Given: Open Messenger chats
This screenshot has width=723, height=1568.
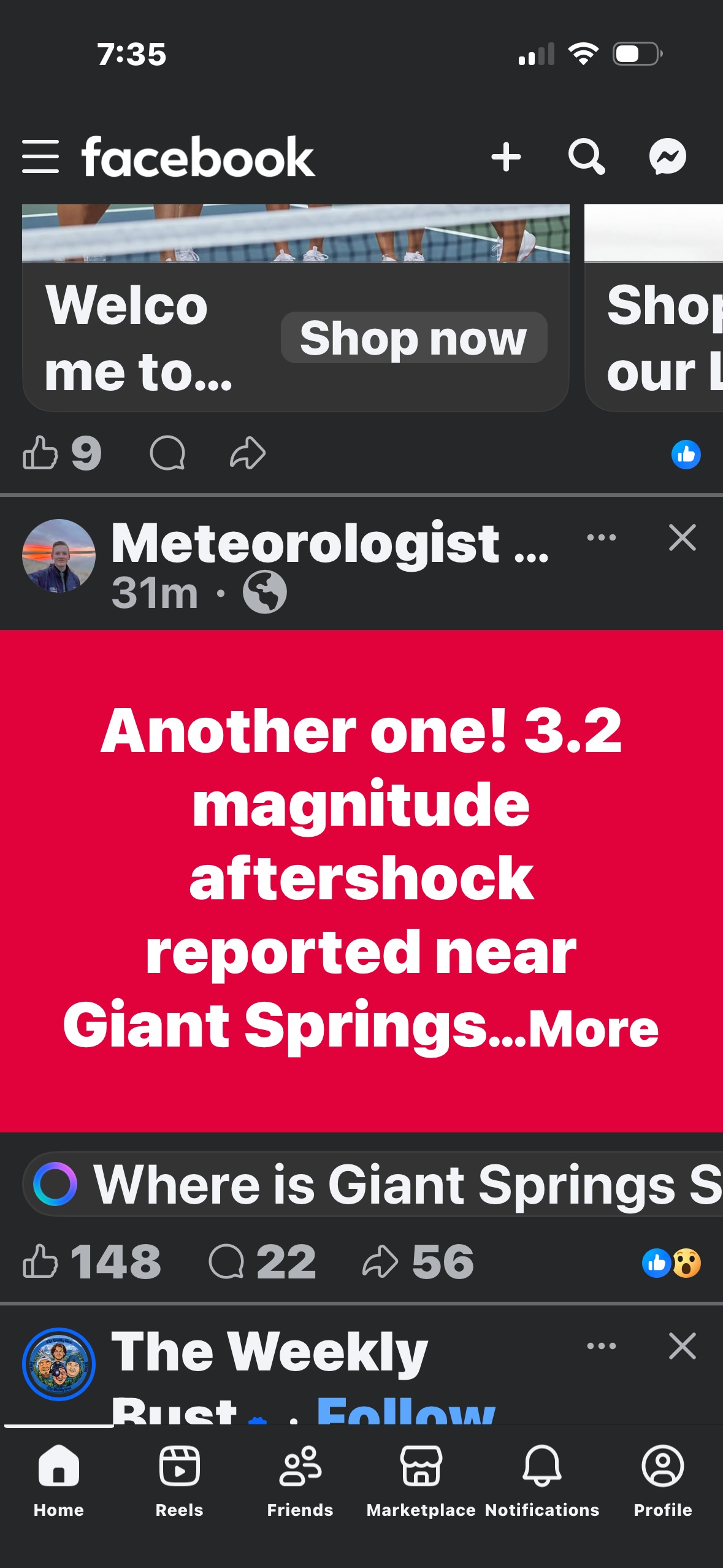Looking at the screenshot, I should click(667, 156).
